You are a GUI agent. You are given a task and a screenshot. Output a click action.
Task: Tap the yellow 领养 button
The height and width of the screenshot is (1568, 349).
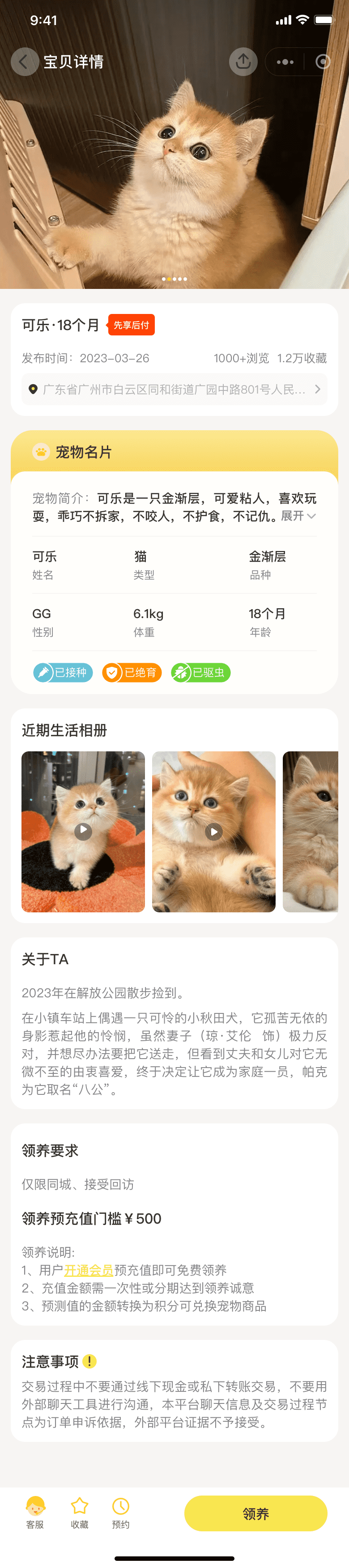coord(255,1513)
